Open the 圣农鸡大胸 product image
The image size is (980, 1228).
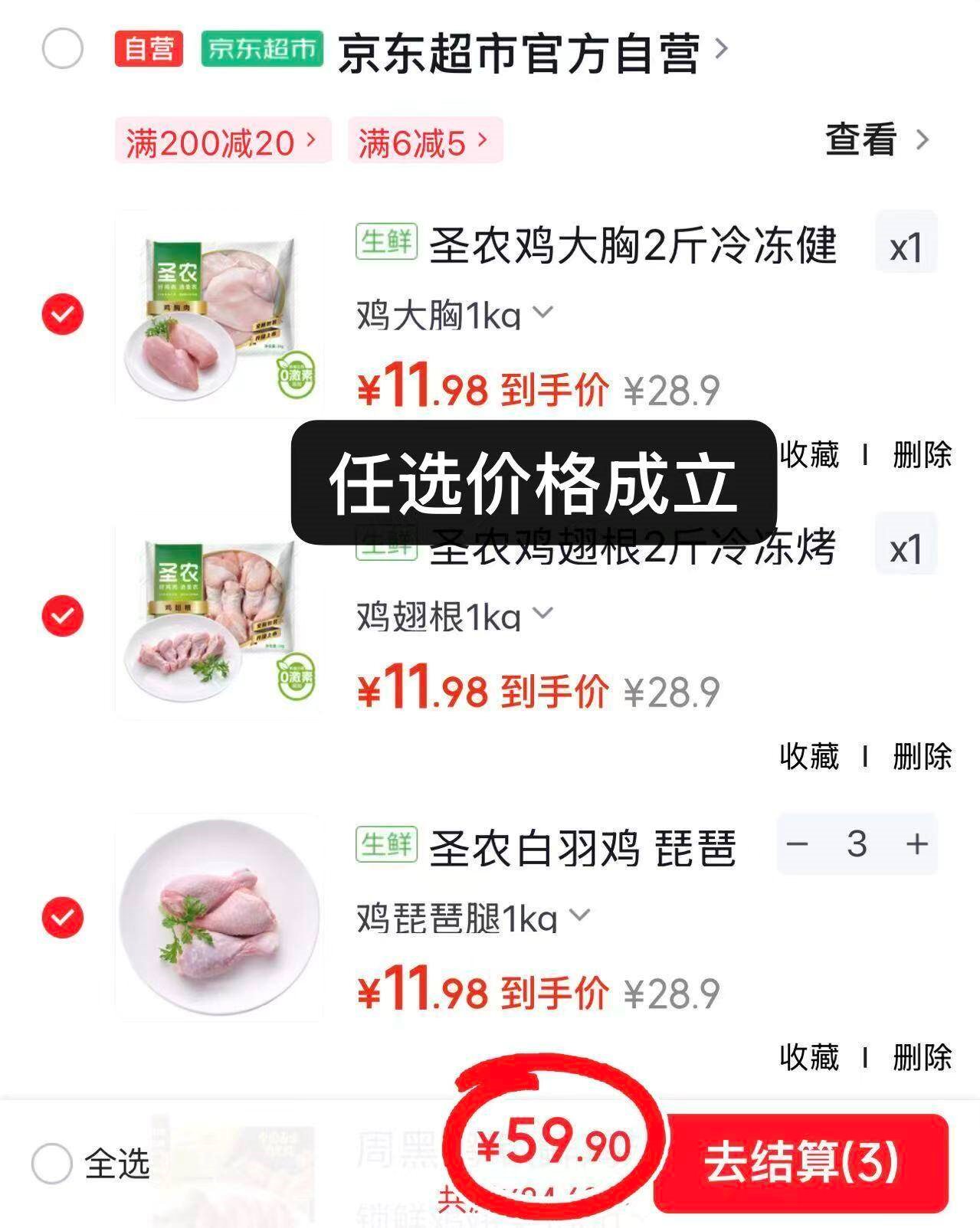[x=219, y=316]
